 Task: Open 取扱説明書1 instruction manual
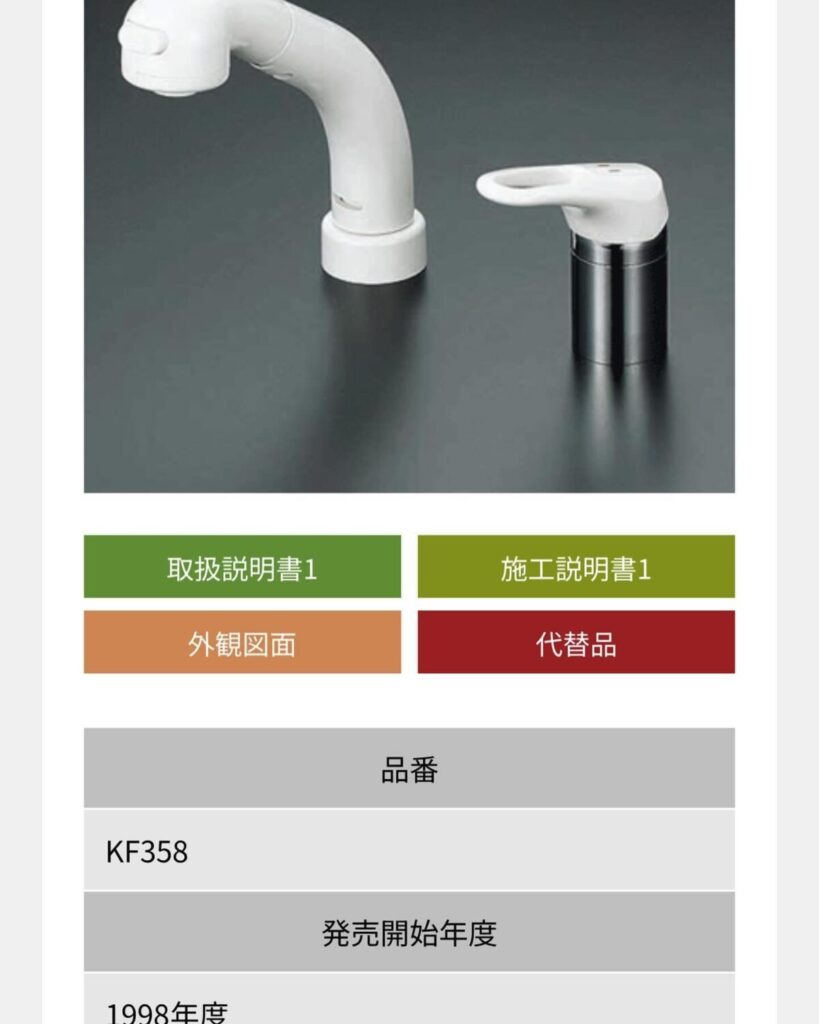pyautogui.click(x=242, y=567)
